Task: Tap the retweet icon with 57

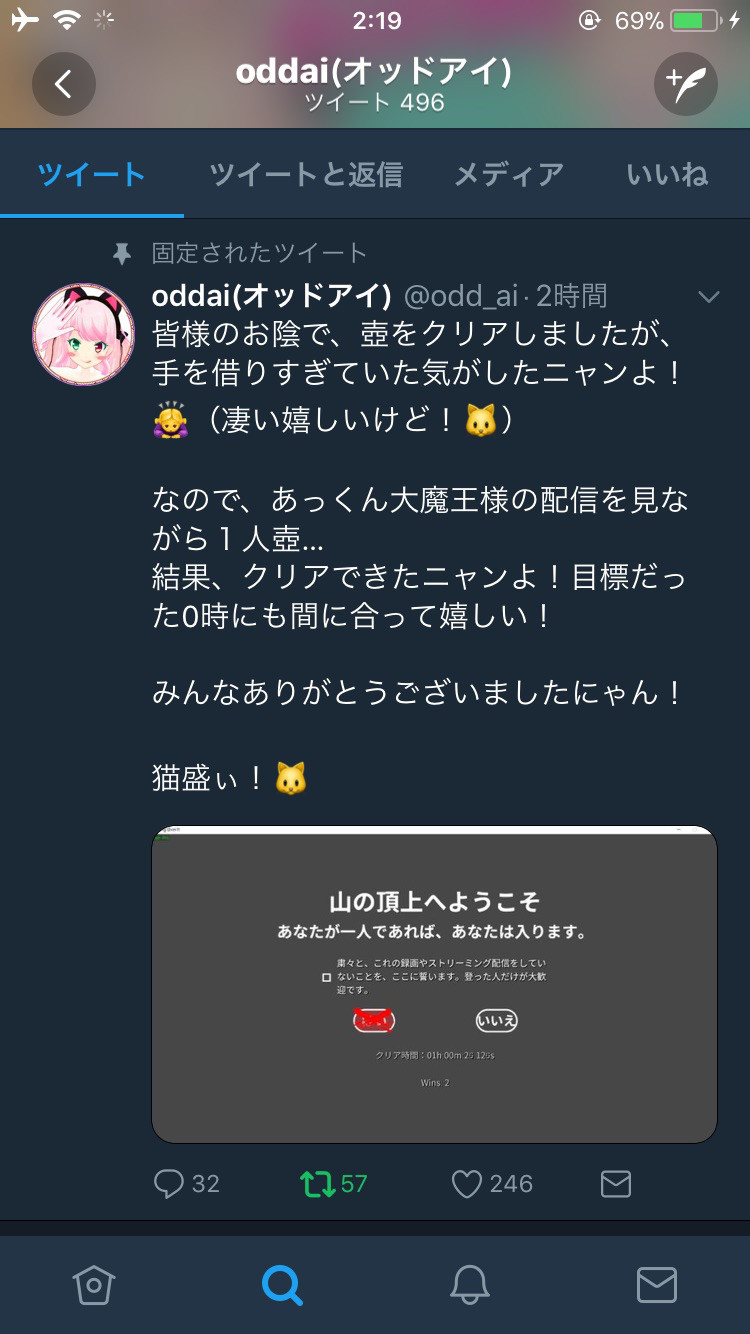Action: pyautogui.click(x=316, y=1184)
